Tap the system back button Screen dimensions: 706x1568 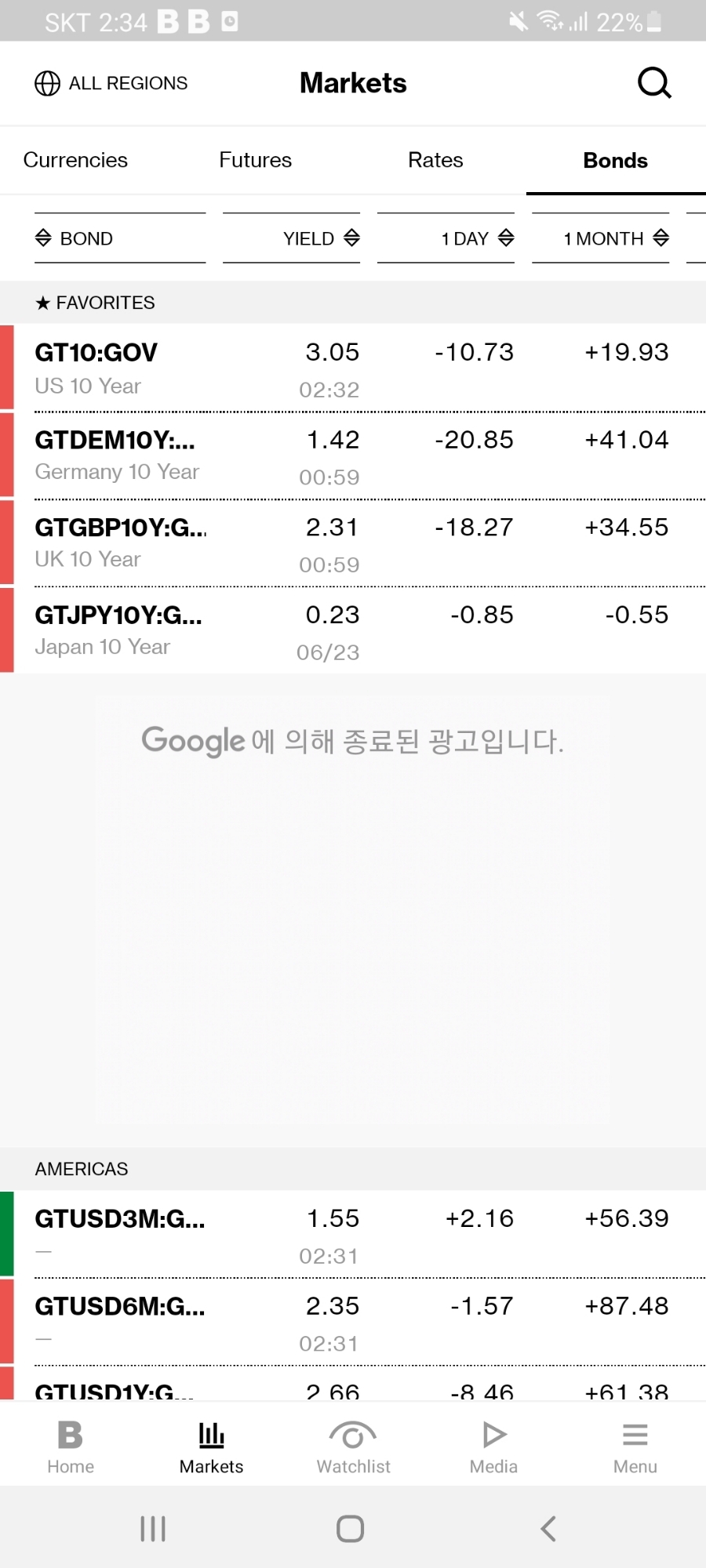548,1529
